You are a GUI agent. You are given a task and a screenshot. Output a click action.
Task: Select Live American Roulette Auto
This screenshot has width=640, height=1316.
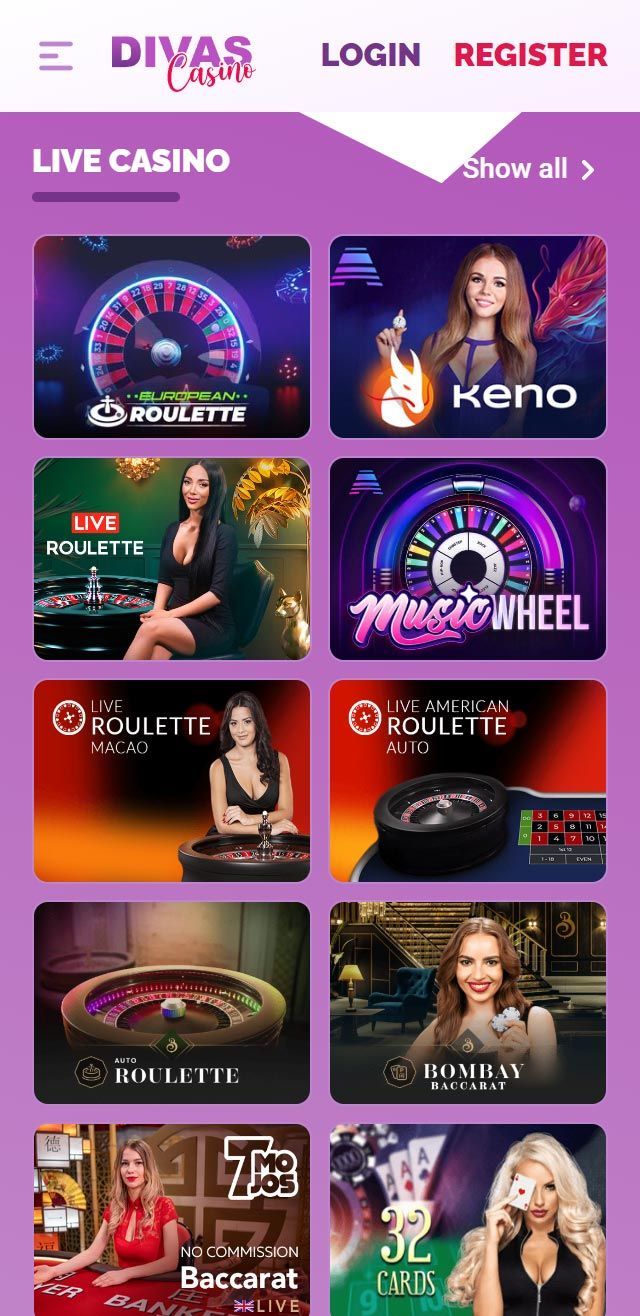click(468, 781)
